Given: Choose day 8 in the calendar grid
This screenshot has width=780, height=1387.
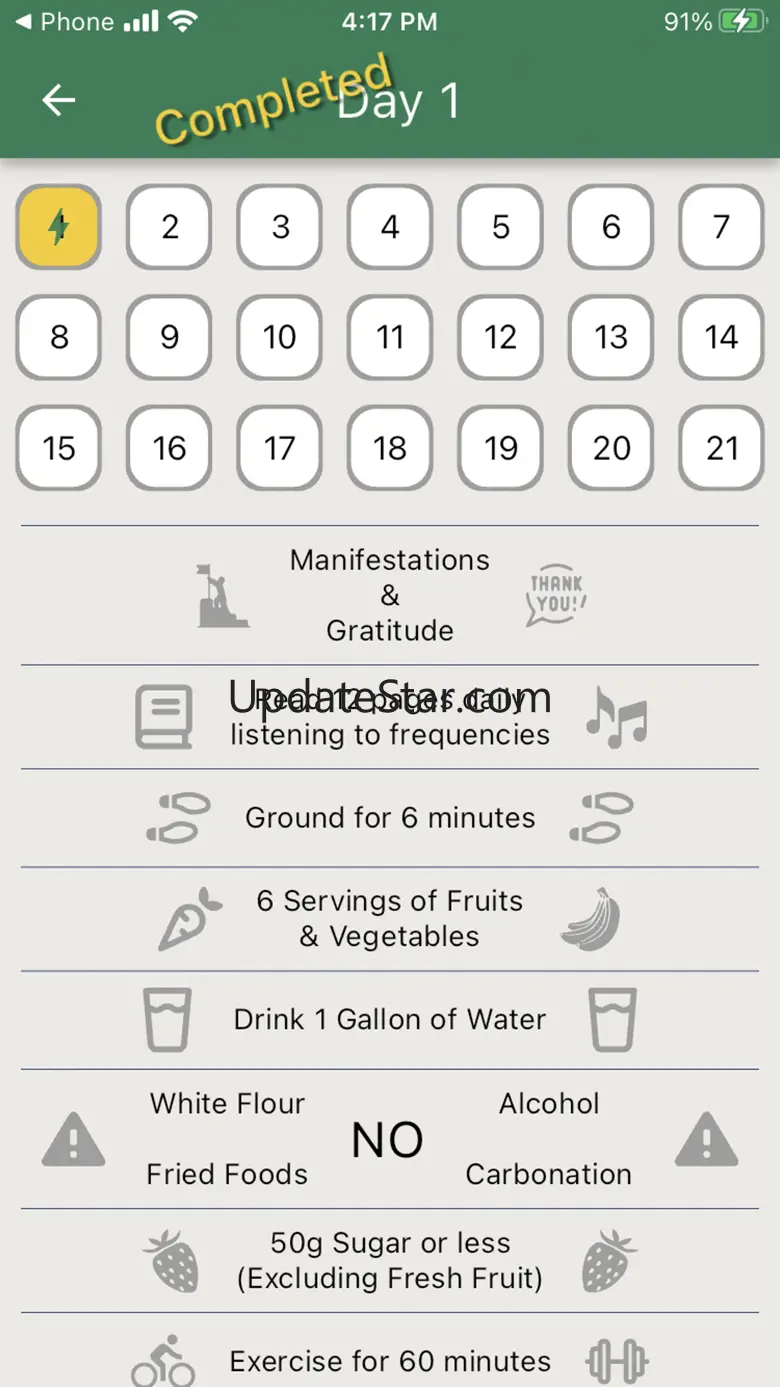Looking at the screenshot, I should tap(59, 337).
